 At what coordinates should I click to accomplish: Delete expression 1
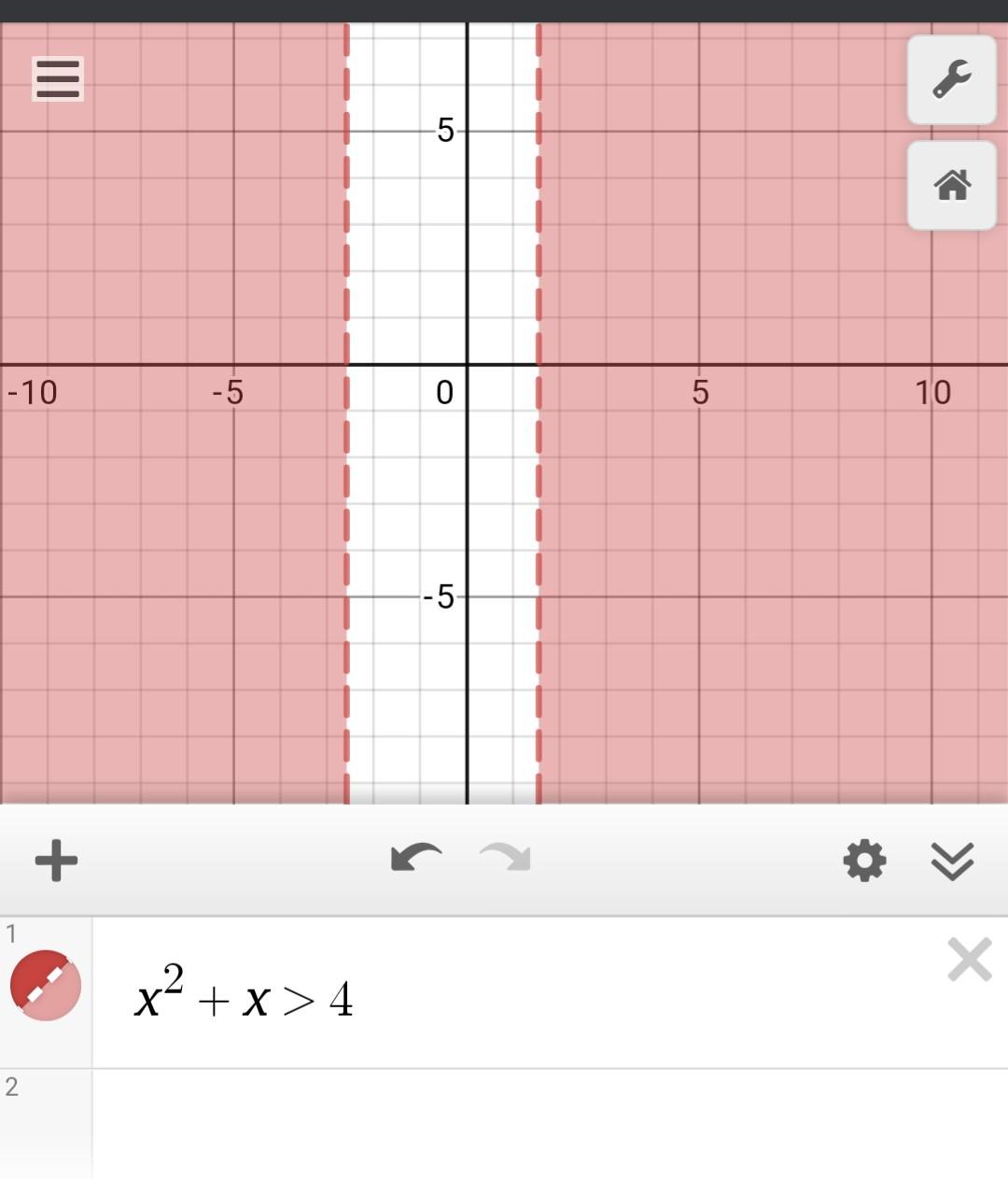click(969, 960)
